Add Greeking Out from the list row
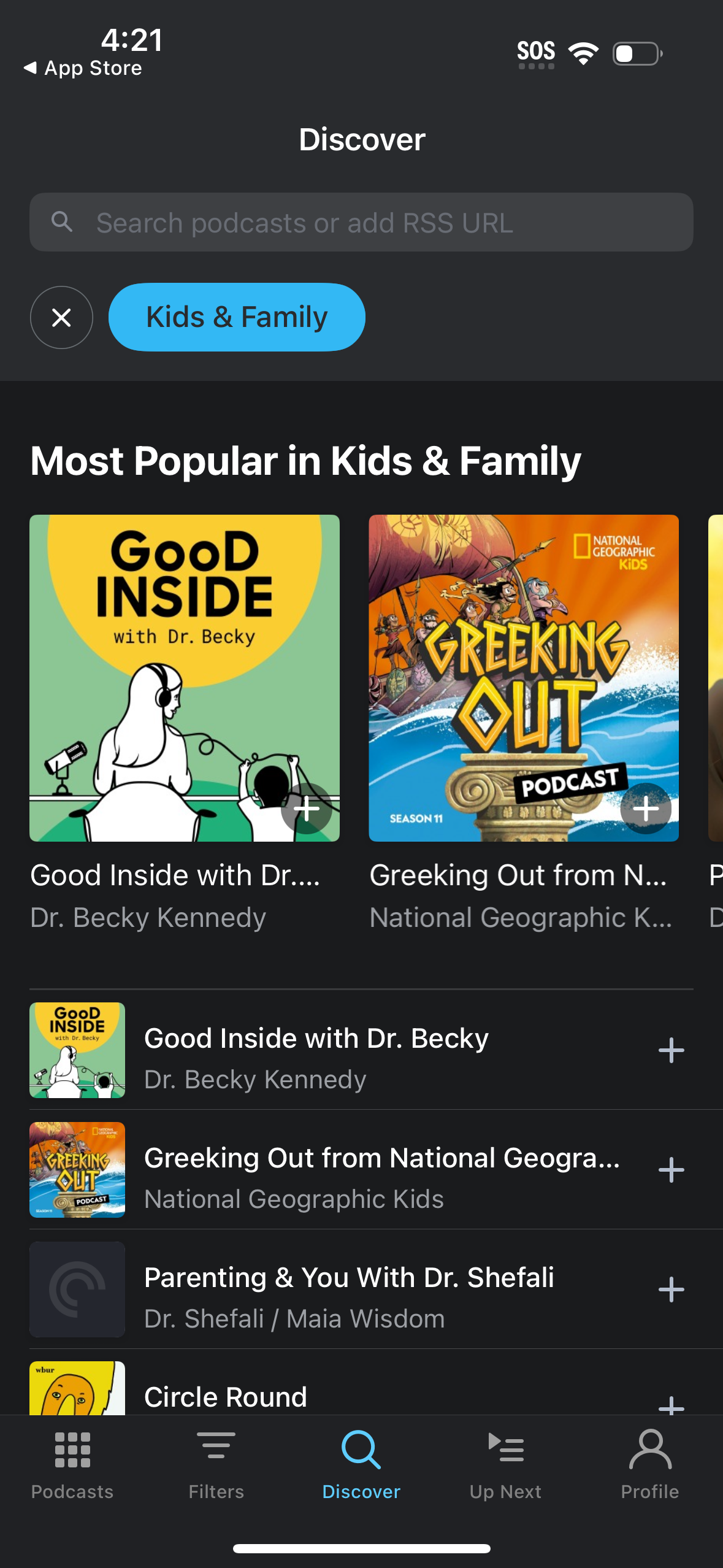Viewport: 723px width, 1568px height. coord(671,1170)
